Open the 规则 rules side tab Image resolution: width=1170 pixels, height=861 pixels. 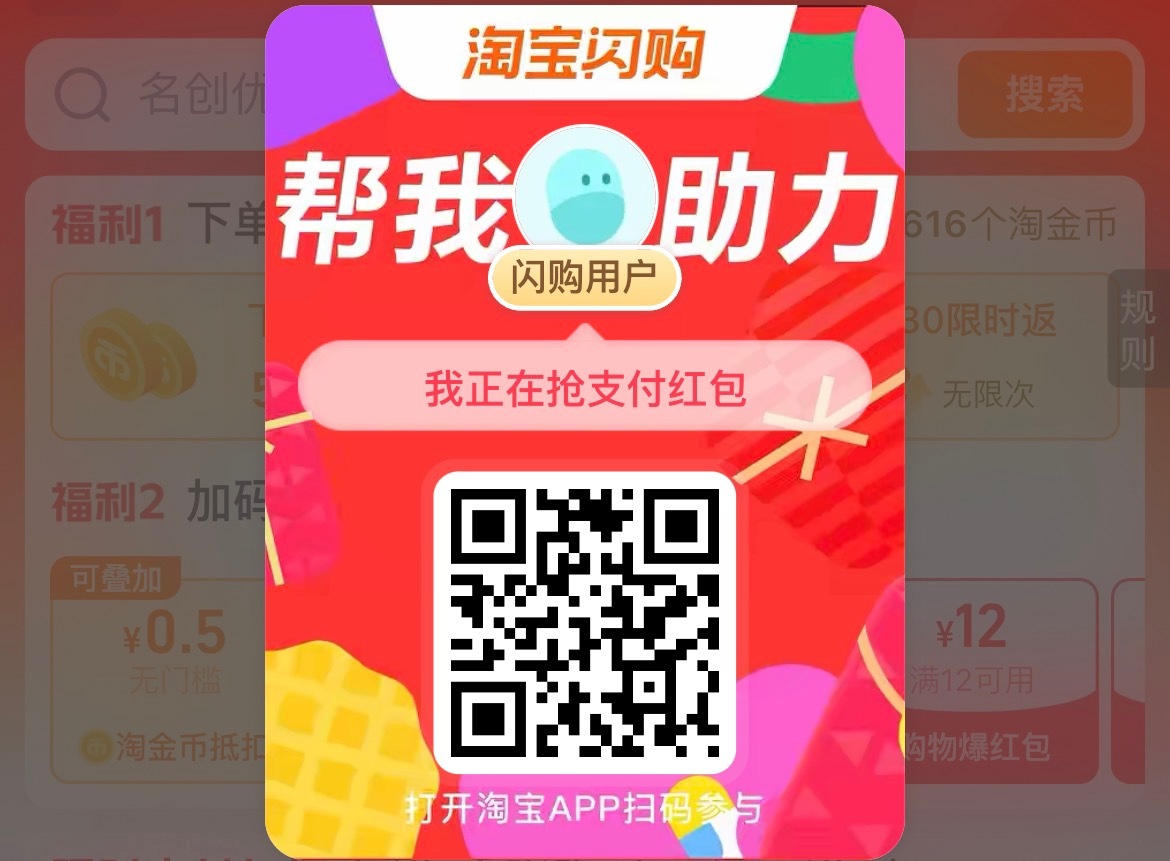pyautogui.click(x=1139, y=329)
